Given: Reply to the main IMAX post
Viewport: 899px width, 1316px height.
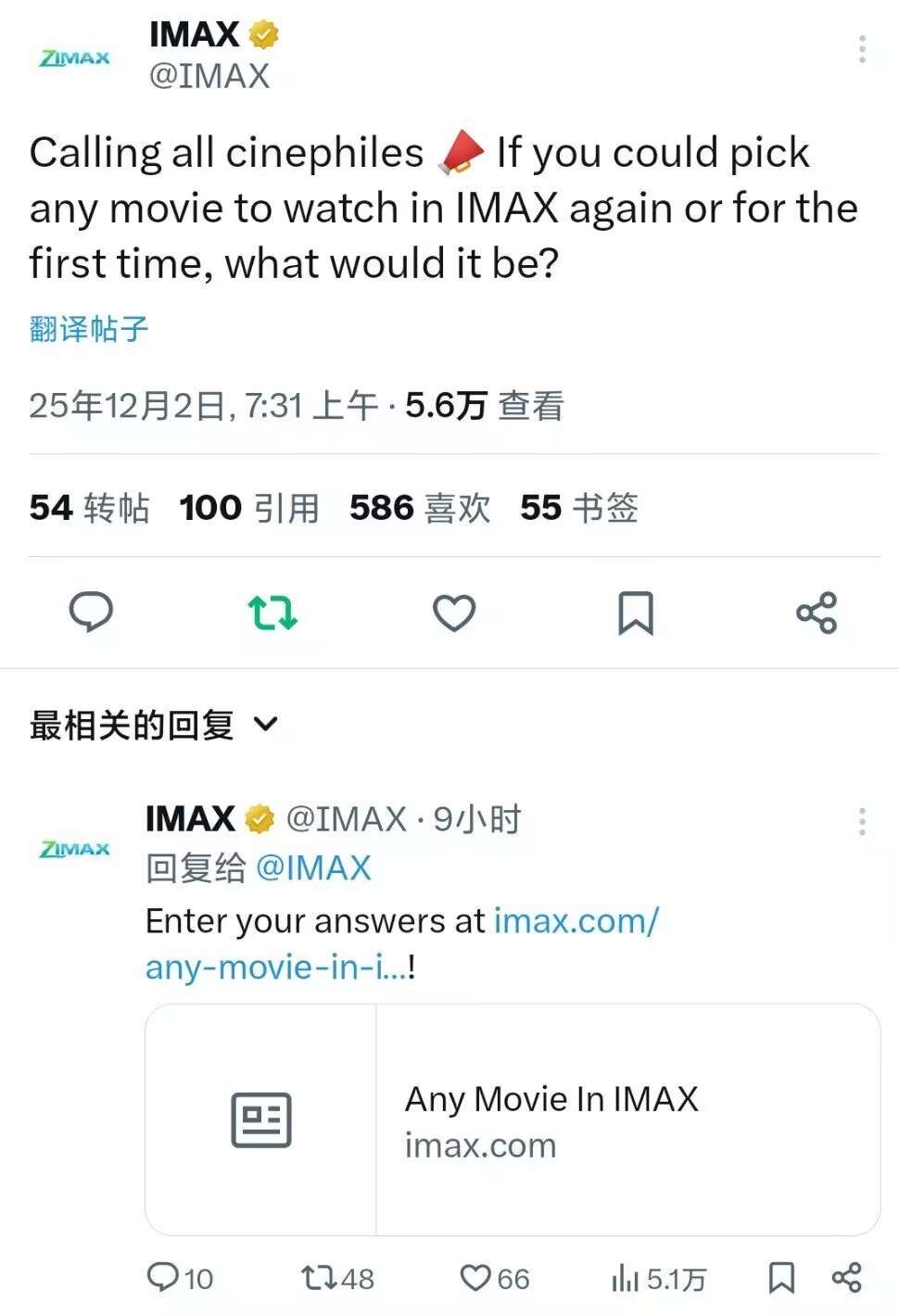Looking at the screenshot, I should [91, 613].
